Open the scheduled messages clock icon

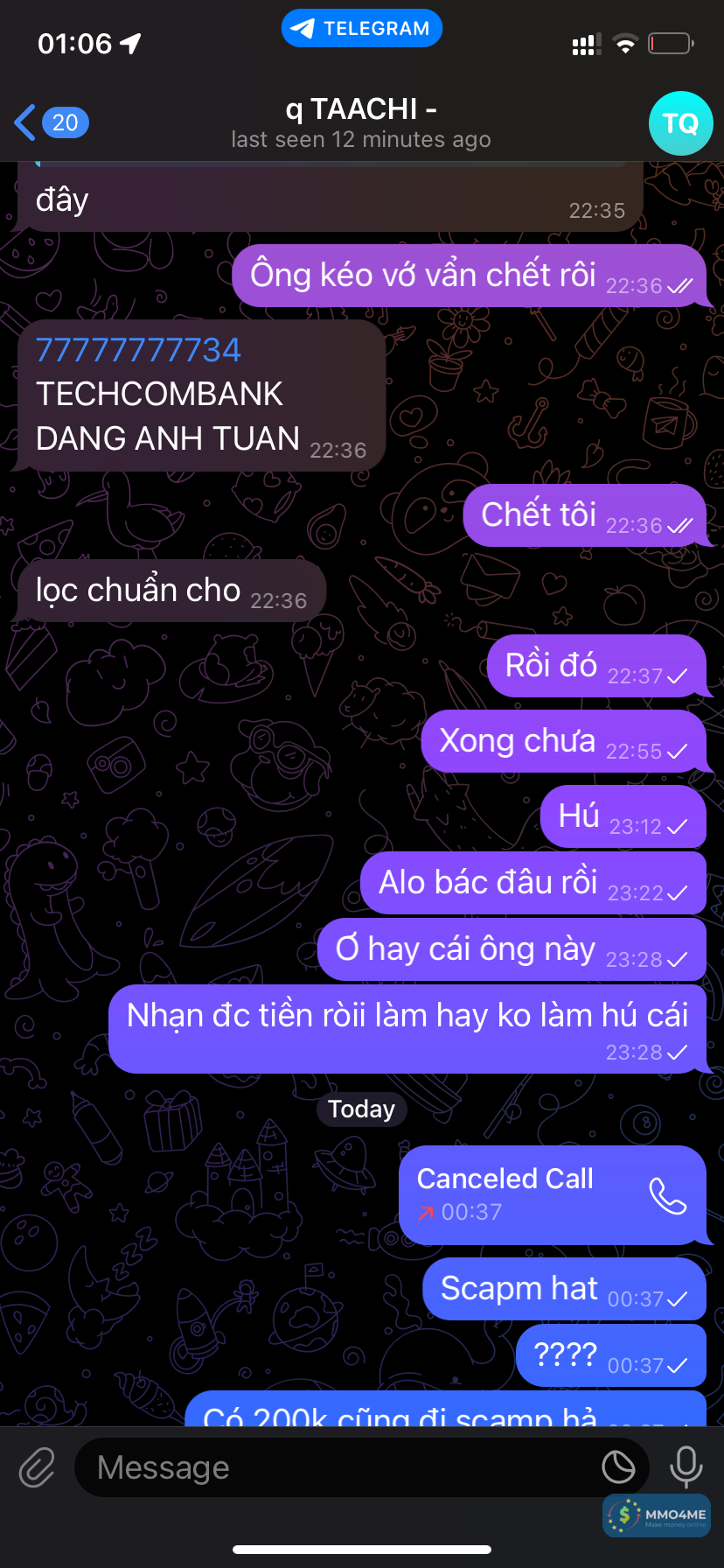pyautogui.click(x=618, y=1467)
